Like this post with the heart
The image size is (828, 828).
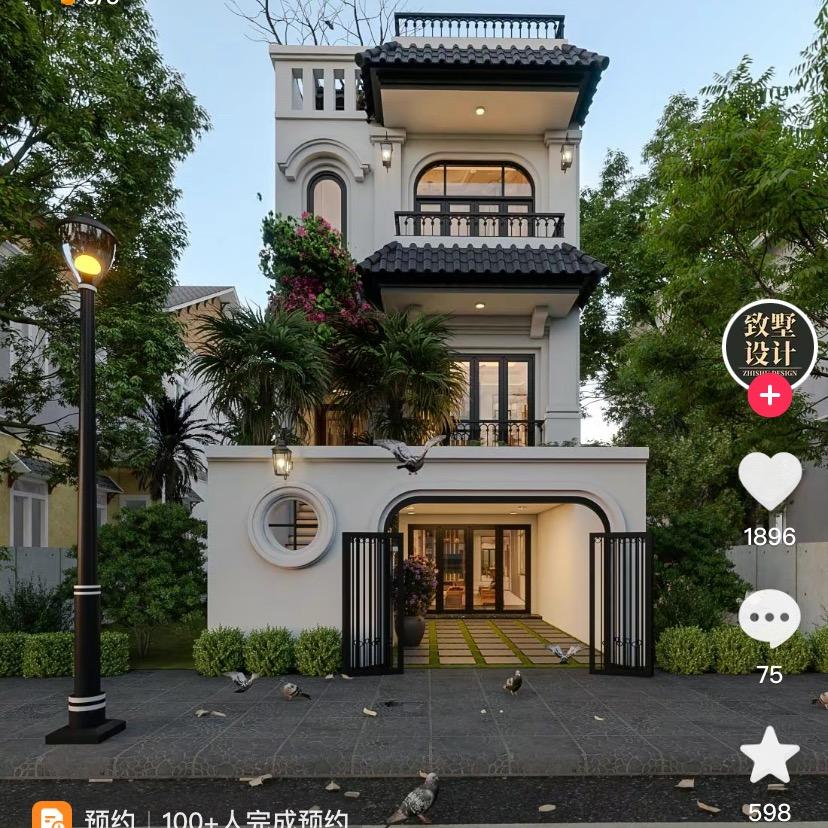coord(769,481)
